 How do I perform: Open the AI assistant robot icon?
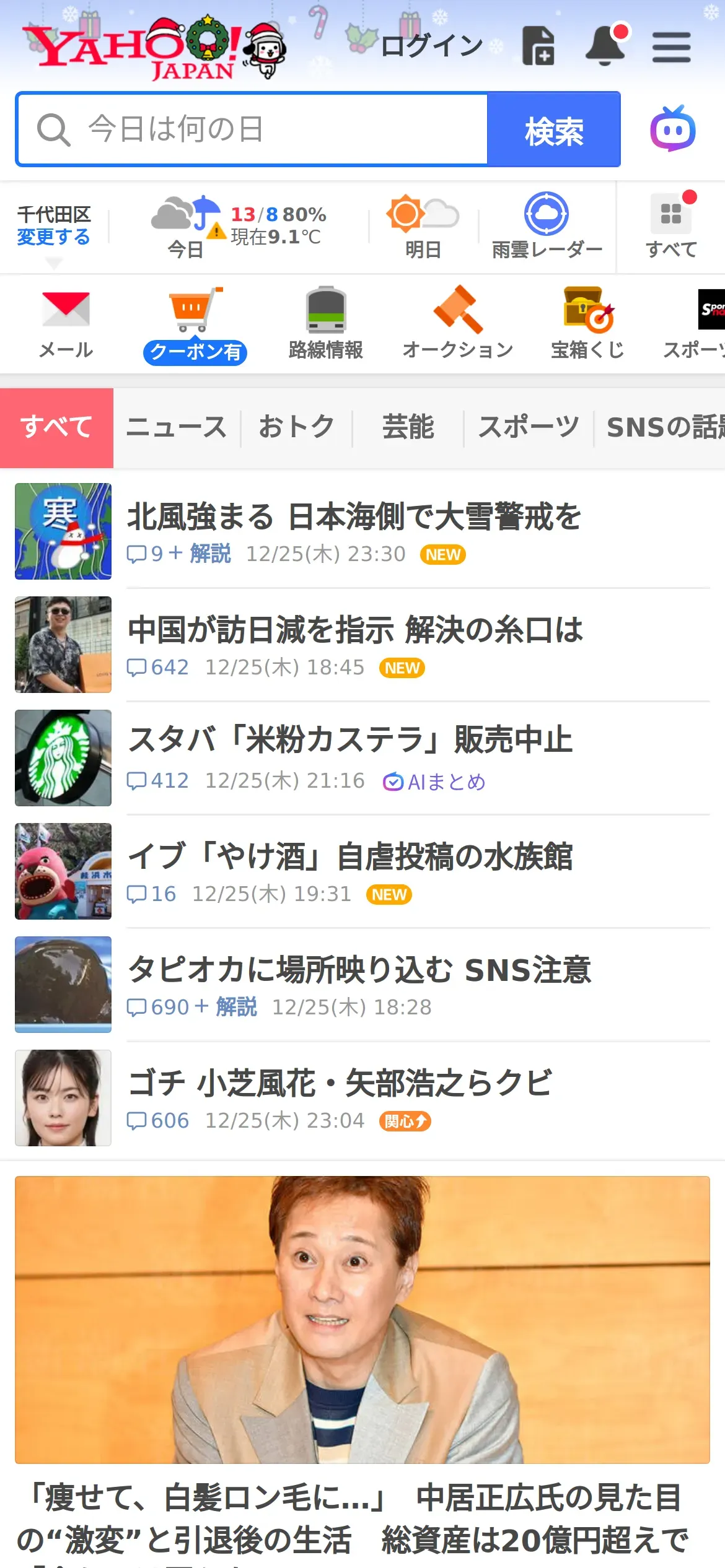672,129
